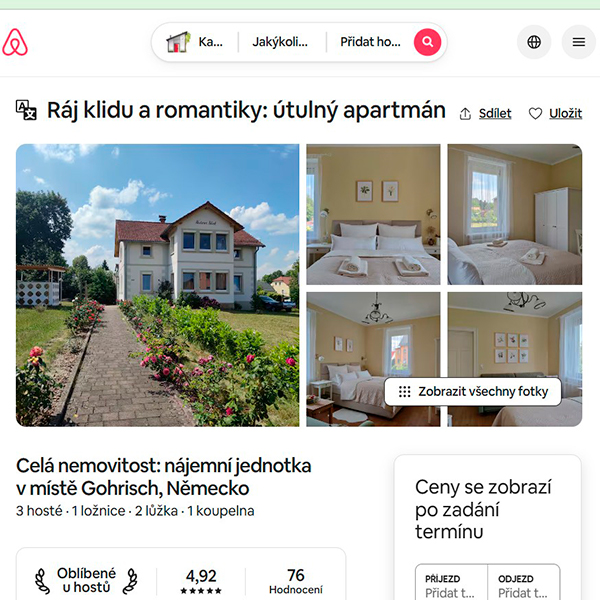
Task: Open the main house exterior photo
Action: 157,285
